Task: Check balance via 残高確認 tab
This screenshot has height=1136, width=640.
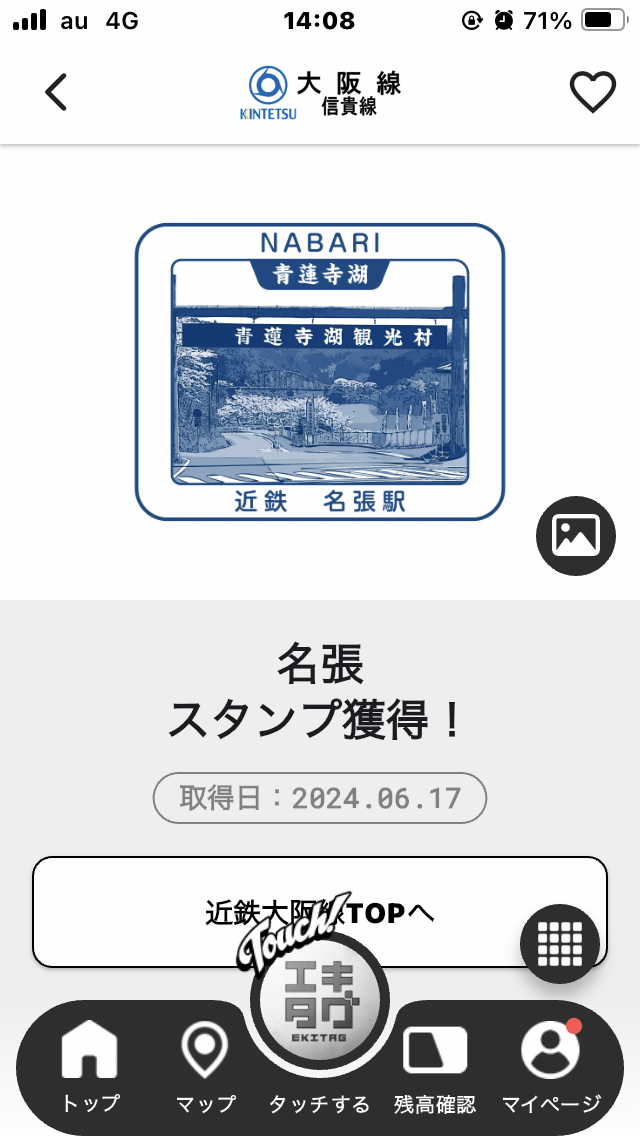Action: (x=435, y=1066)
